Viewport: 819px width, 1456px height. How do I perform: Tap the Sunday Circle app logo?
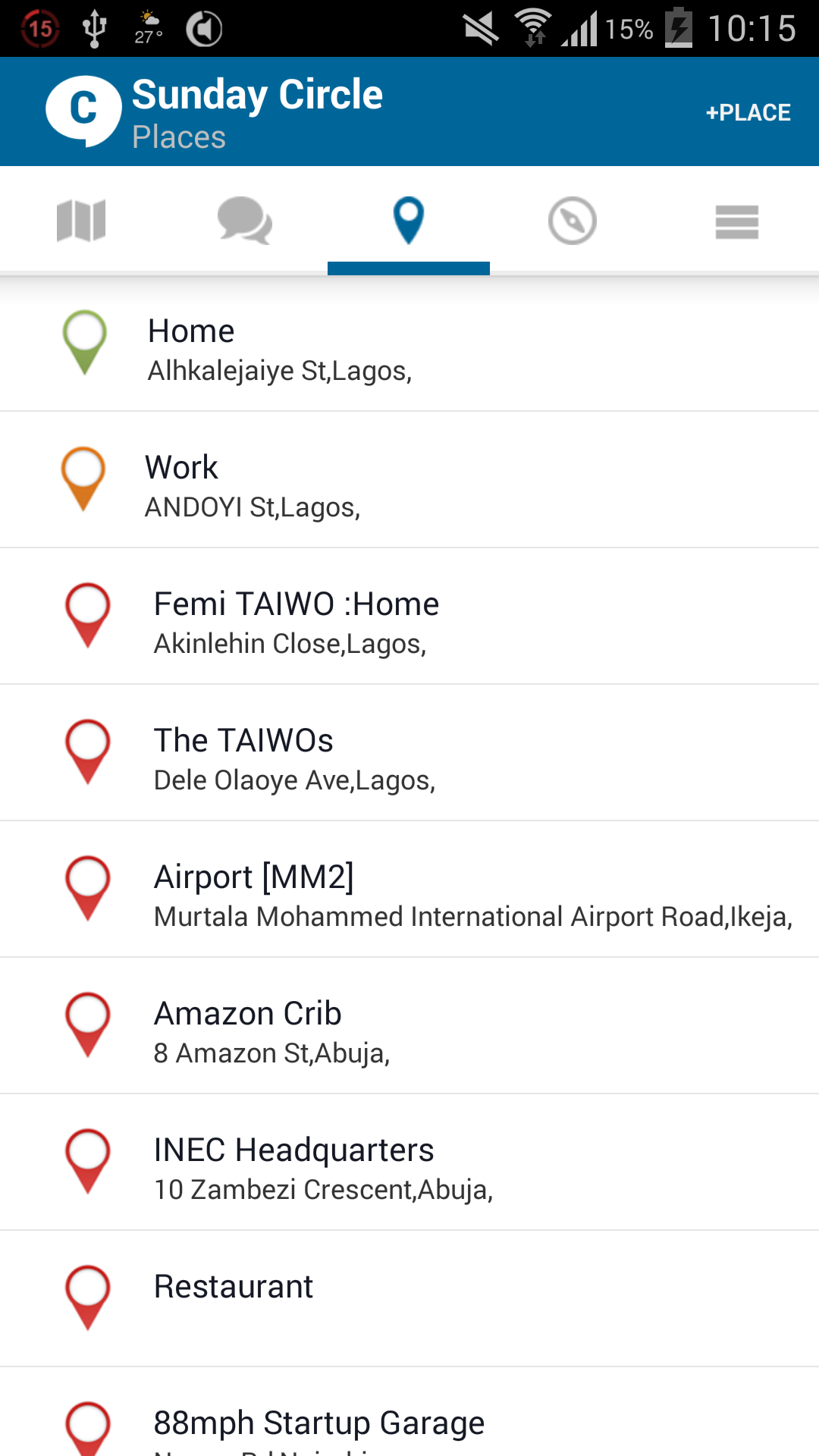pos(83,111)
